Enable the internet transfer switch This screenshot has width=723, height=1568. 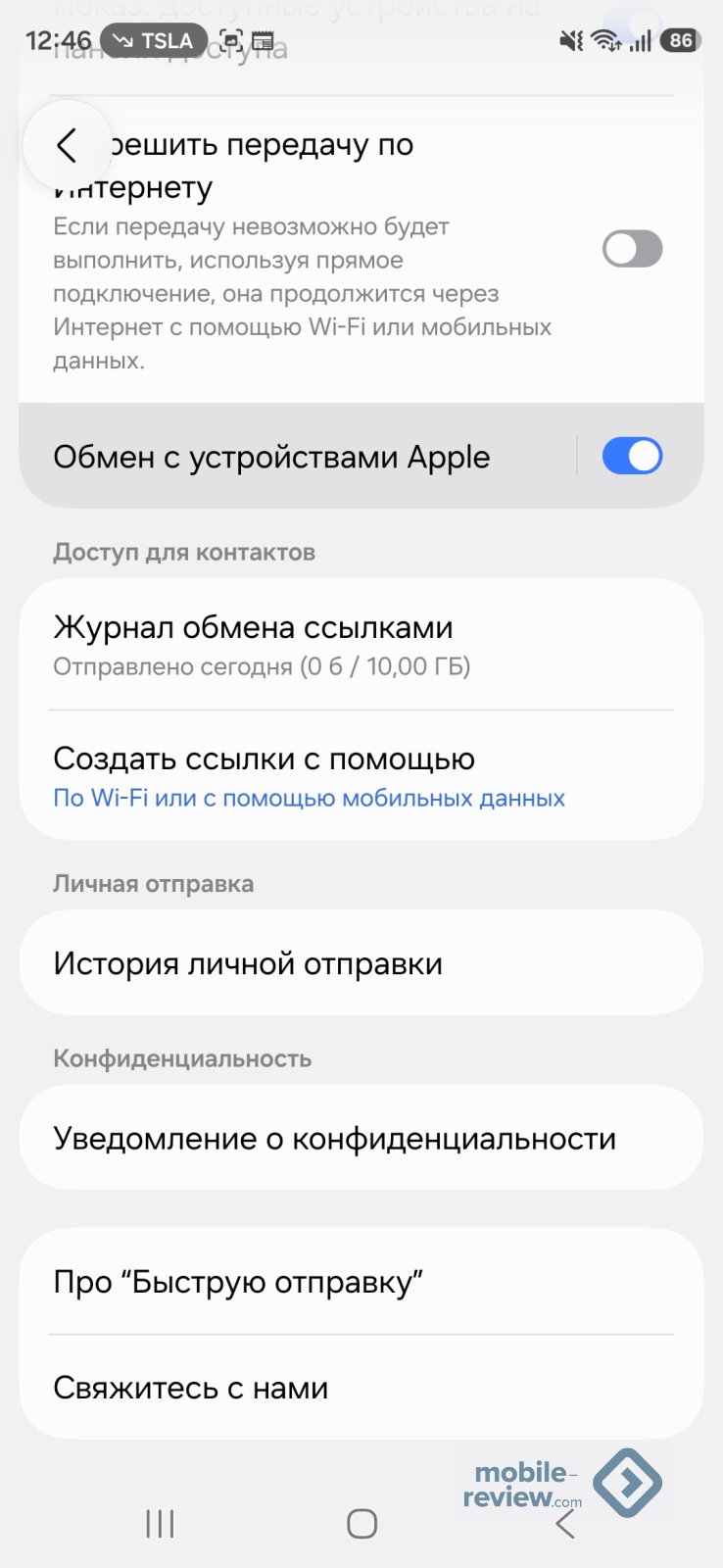point(632,249)
